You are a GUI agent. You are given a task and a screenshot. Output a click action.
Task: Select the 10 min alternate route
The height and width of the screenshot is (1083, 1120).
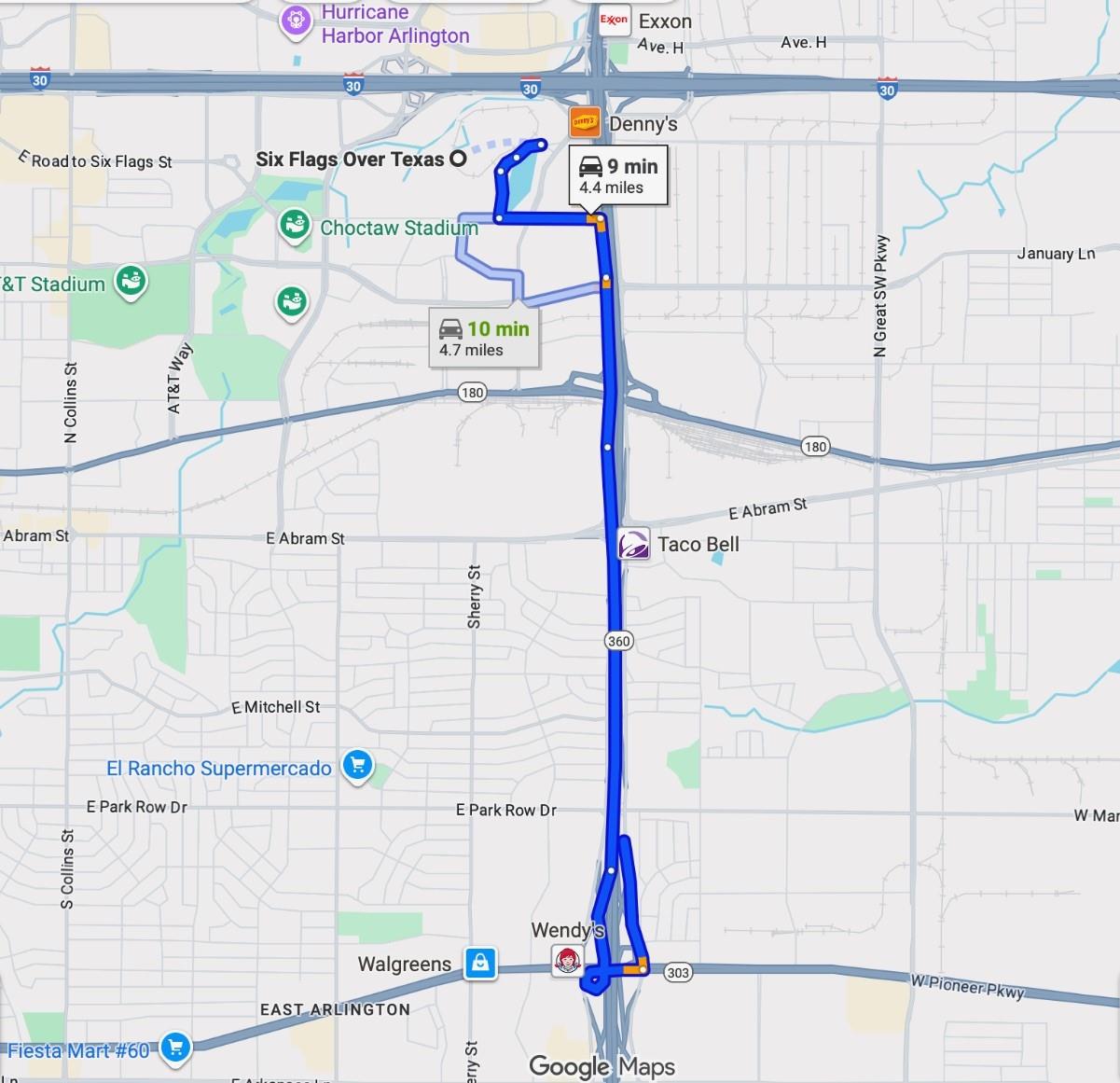tap(484, 338)
